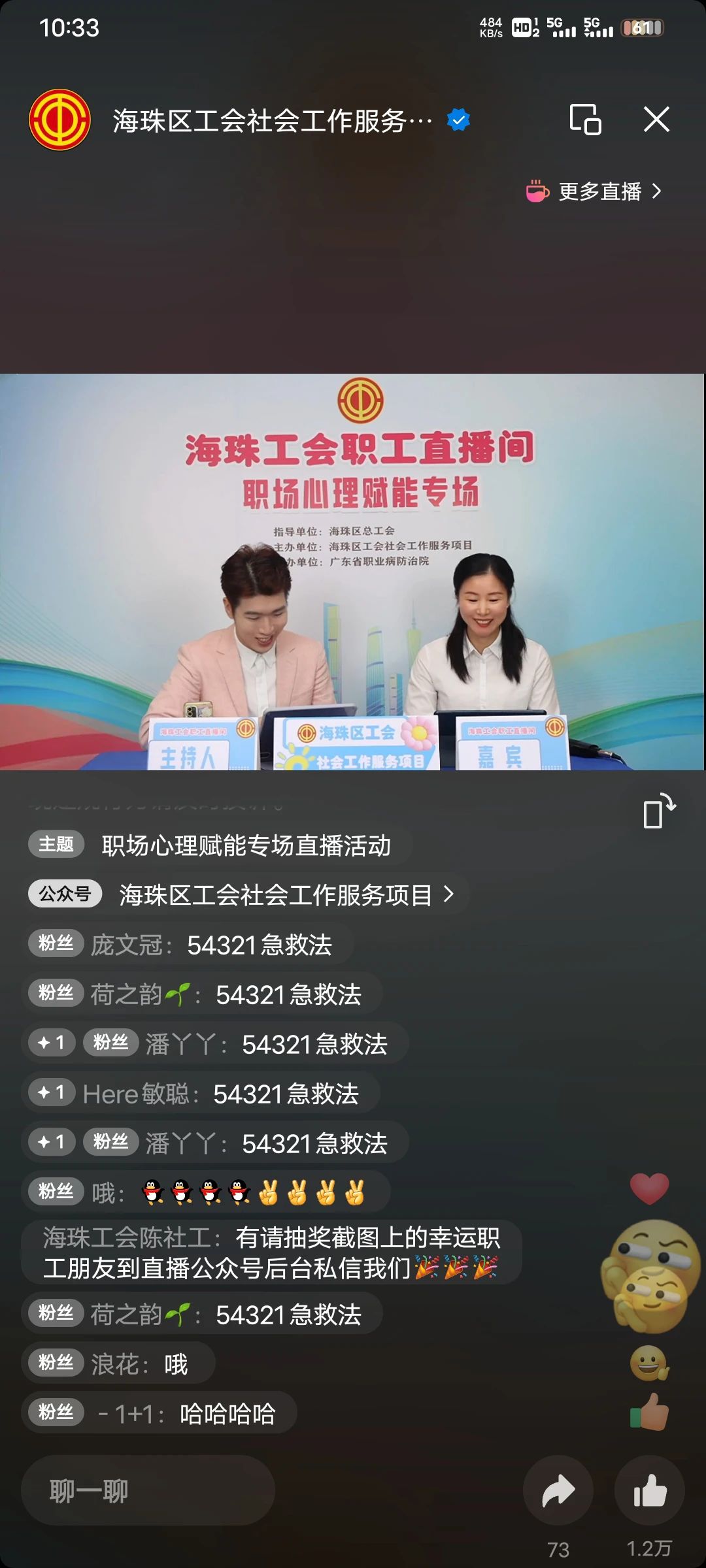
Task: Tap the +1 badge on Here敏聪's comment
Action: pyautogui.click(x=51, y=1092)
